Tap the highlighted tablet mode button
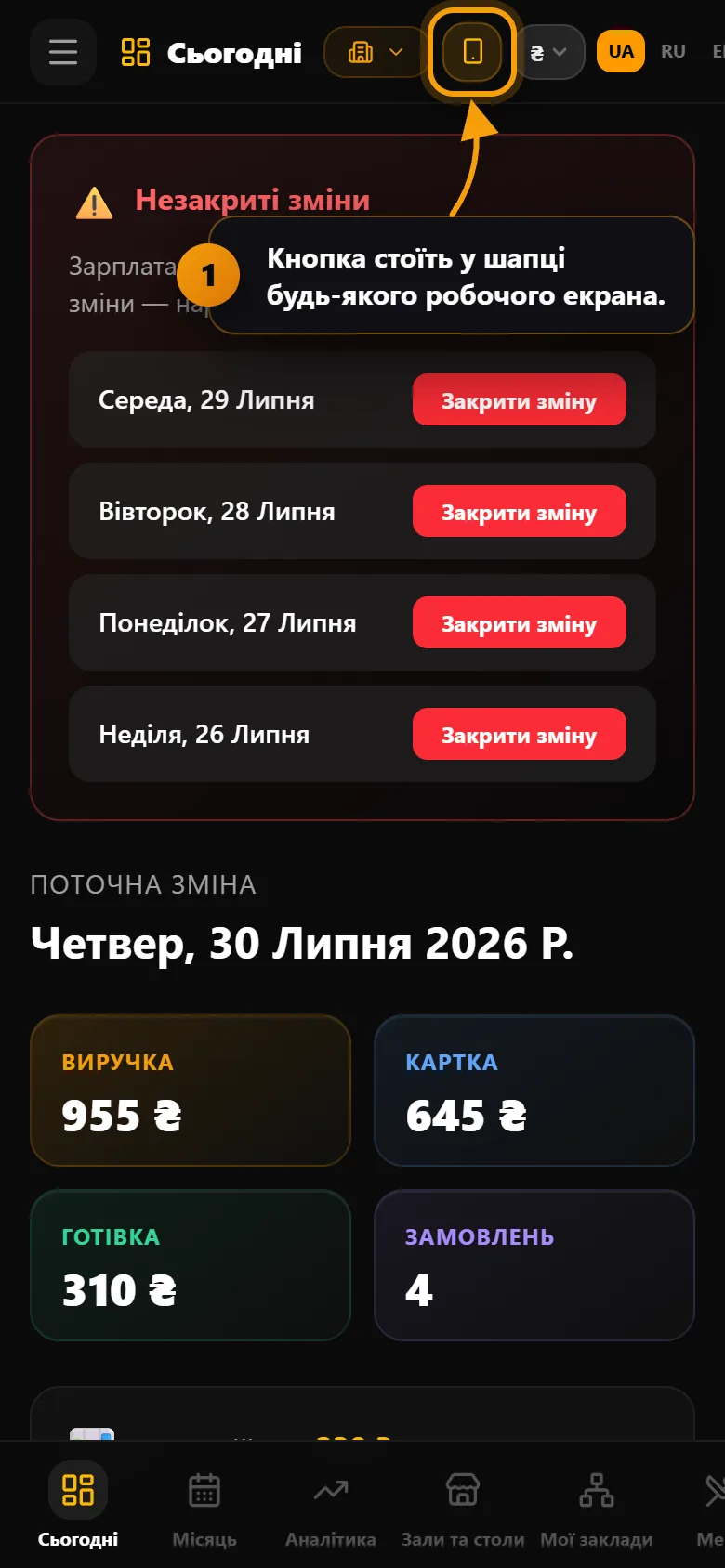725x1568 pixels. tap(473, 51)
